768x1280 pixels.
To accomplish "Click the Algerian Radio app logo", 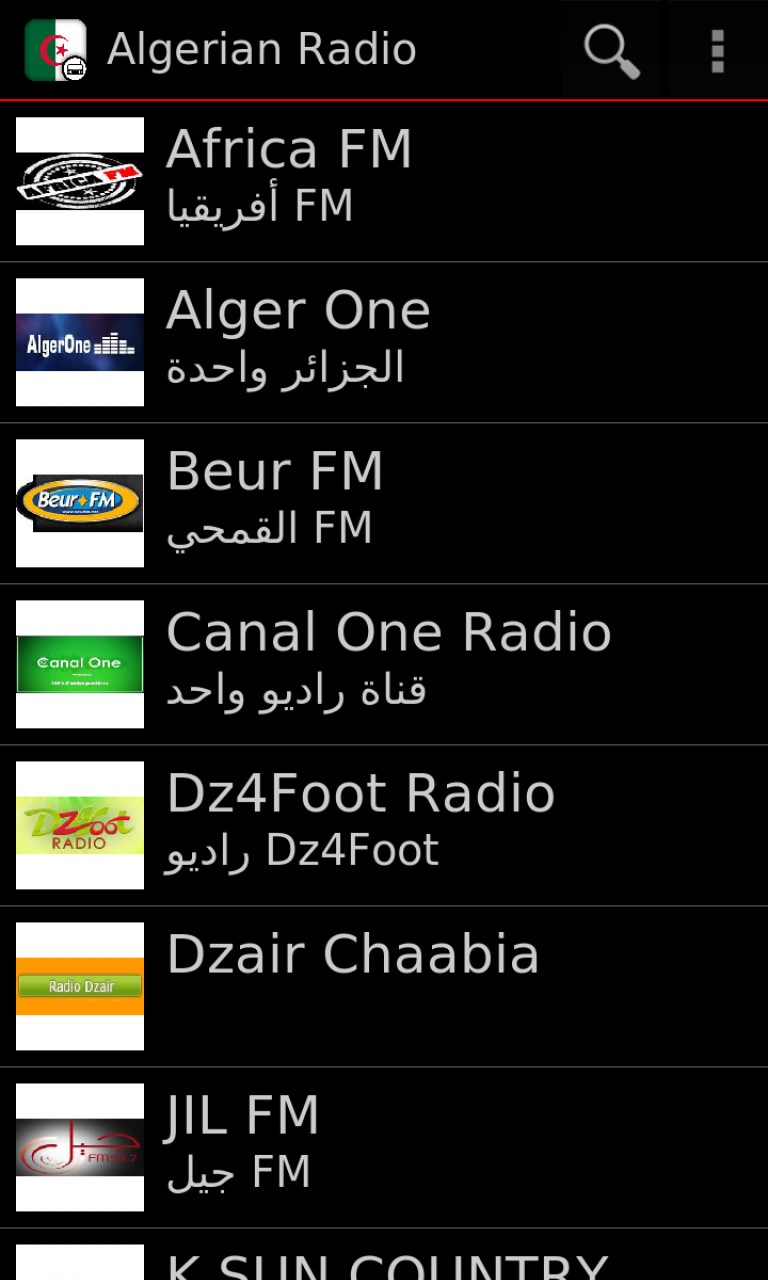I will tap(55, 48).
